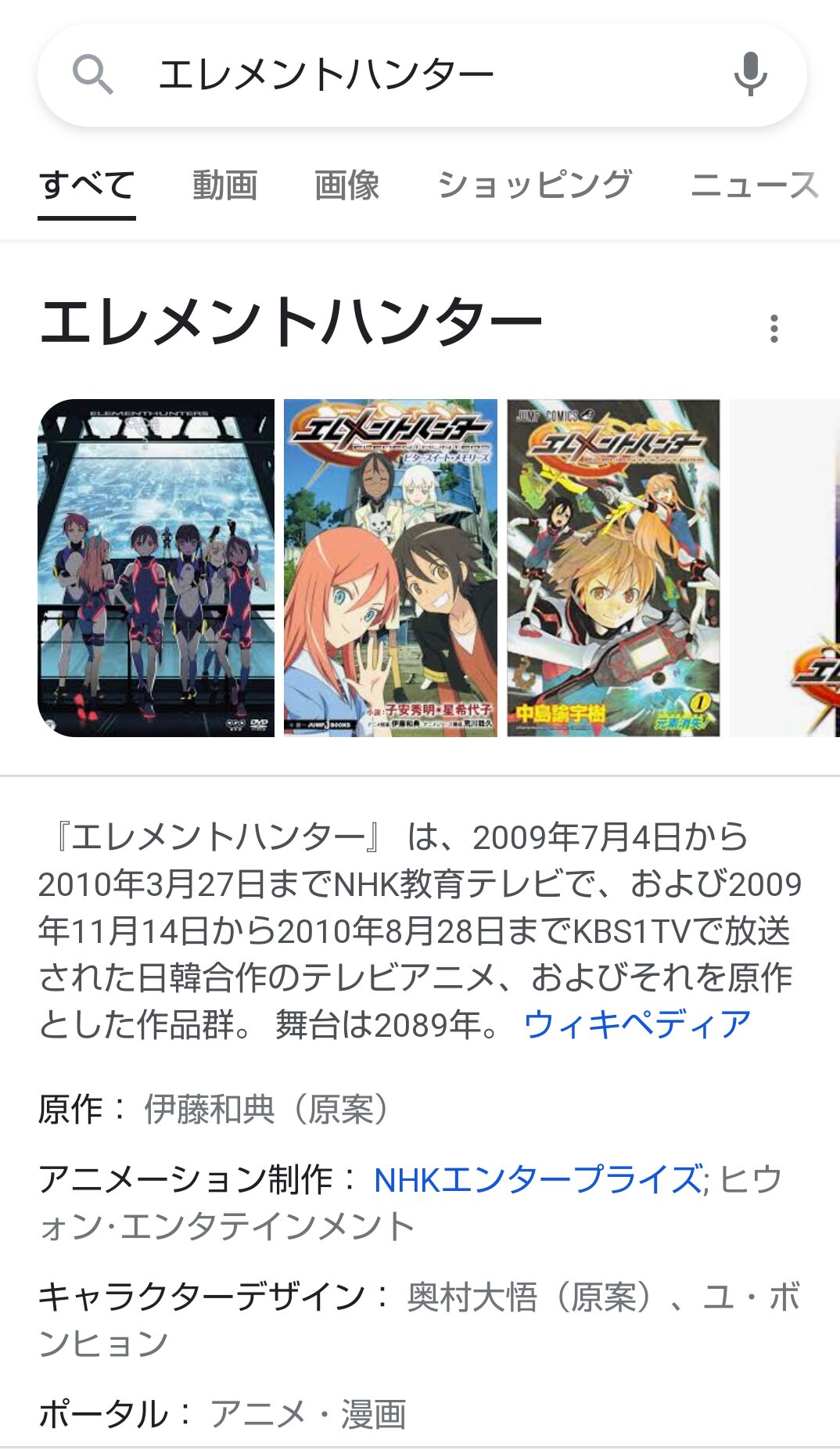Screen dimensions: 840x1450
Task: View the novel cover image ビター・スイート・メモリーズ
Action: 390,568
